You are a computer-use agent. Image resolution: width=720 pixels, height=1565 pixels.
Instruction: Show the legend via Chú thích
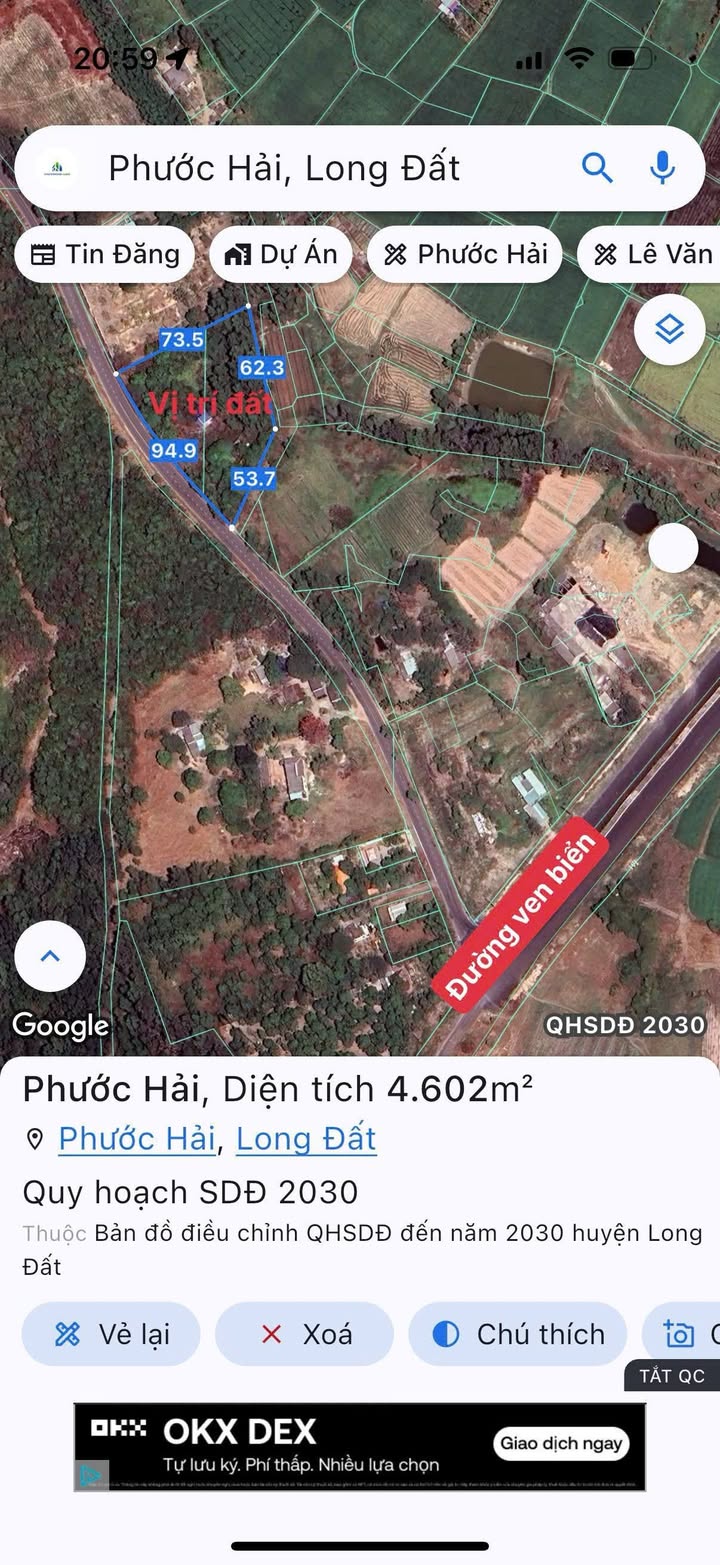(518, 1334)
